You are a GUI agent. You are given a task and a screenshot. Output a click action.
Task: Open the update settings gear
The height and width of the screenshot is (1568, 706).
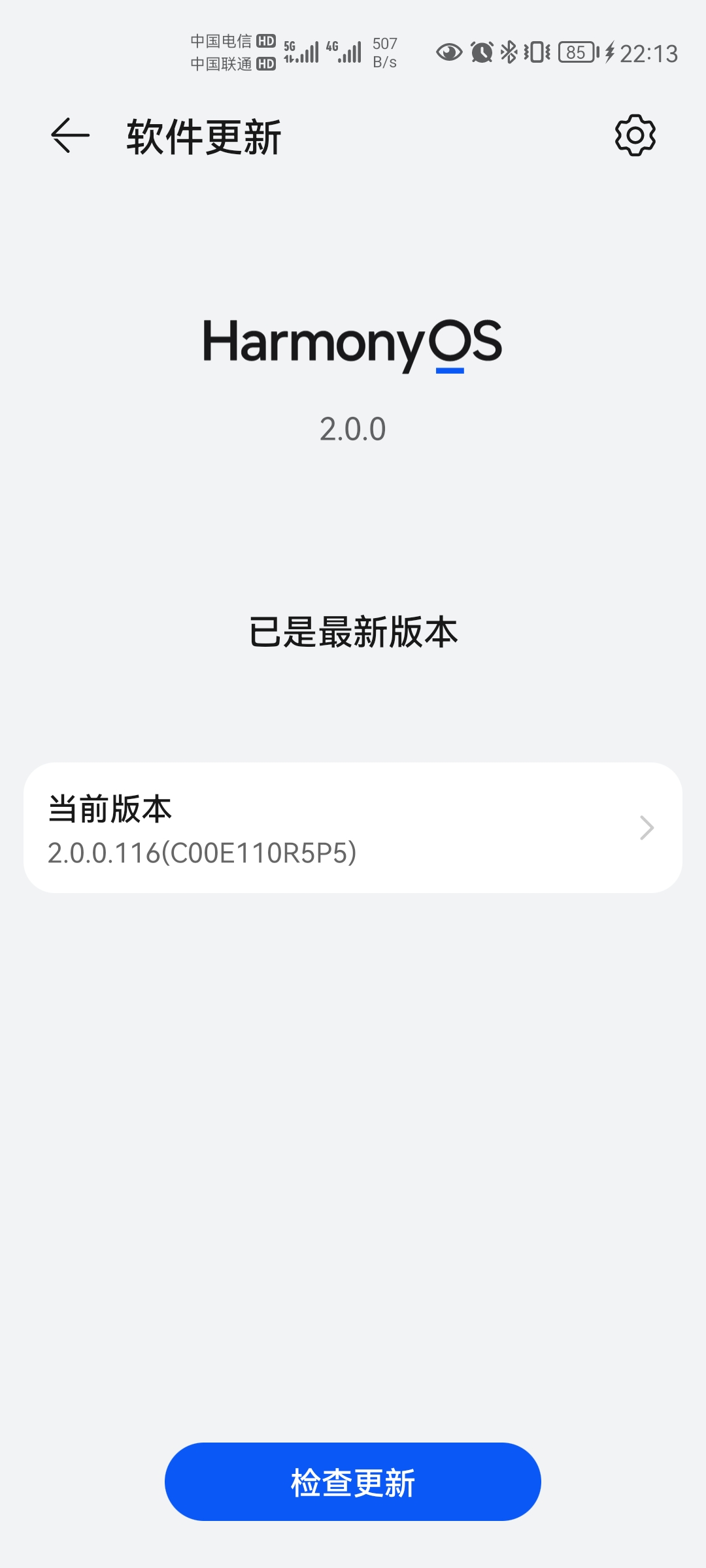[635, 135]
